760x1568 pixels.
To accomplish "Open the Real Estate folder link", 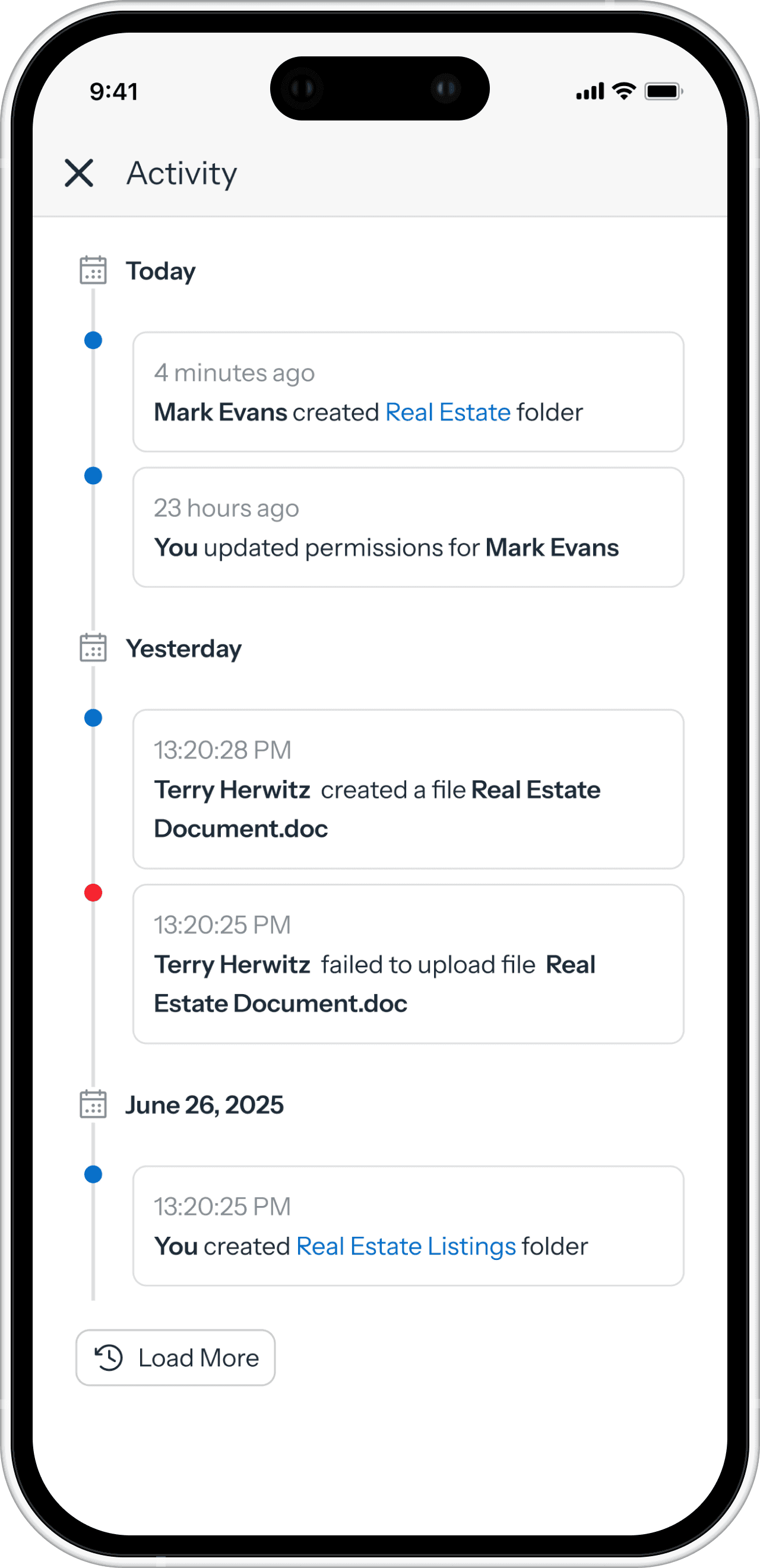I will 448,412.
